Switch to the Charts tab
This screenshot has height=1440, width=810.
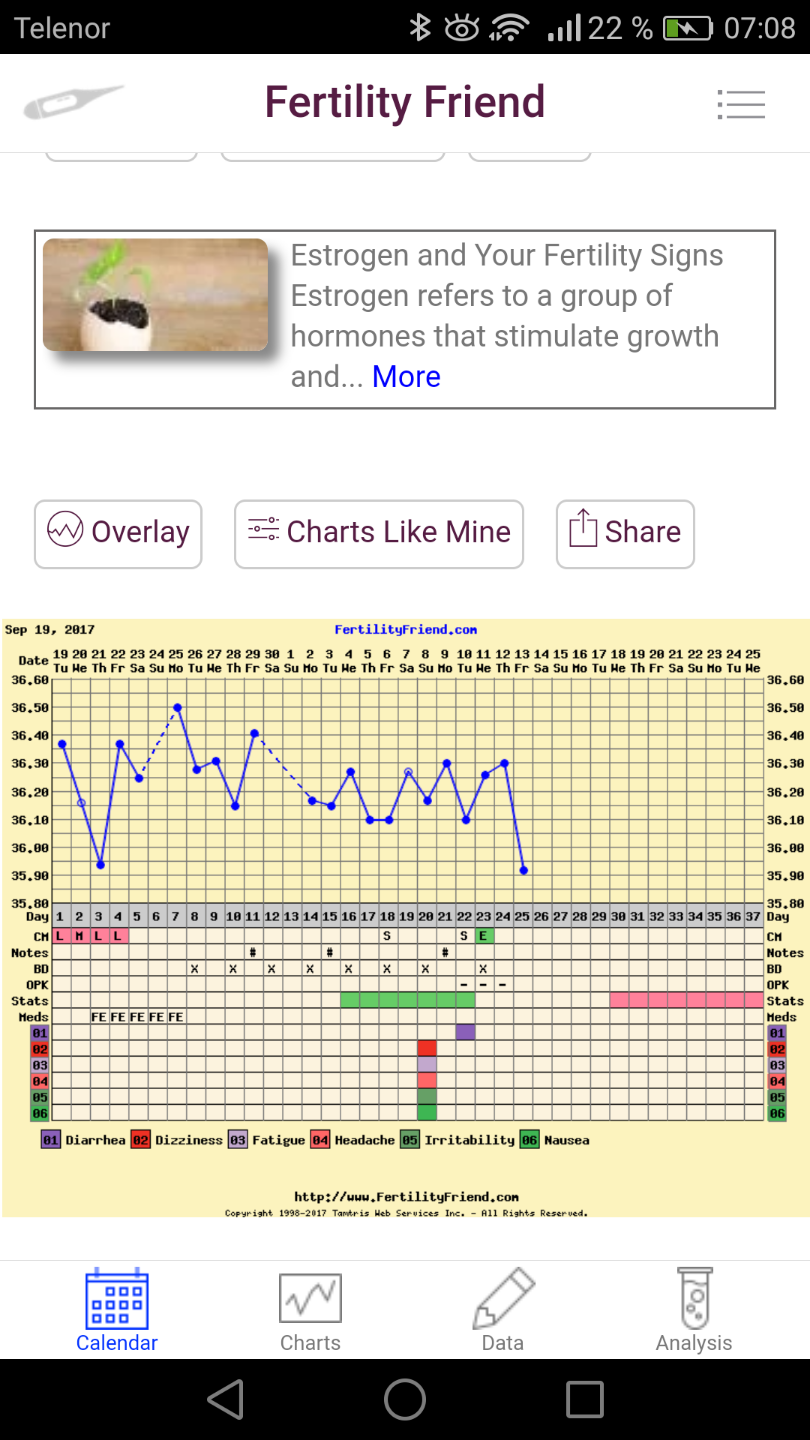(x=310, y=1310)
